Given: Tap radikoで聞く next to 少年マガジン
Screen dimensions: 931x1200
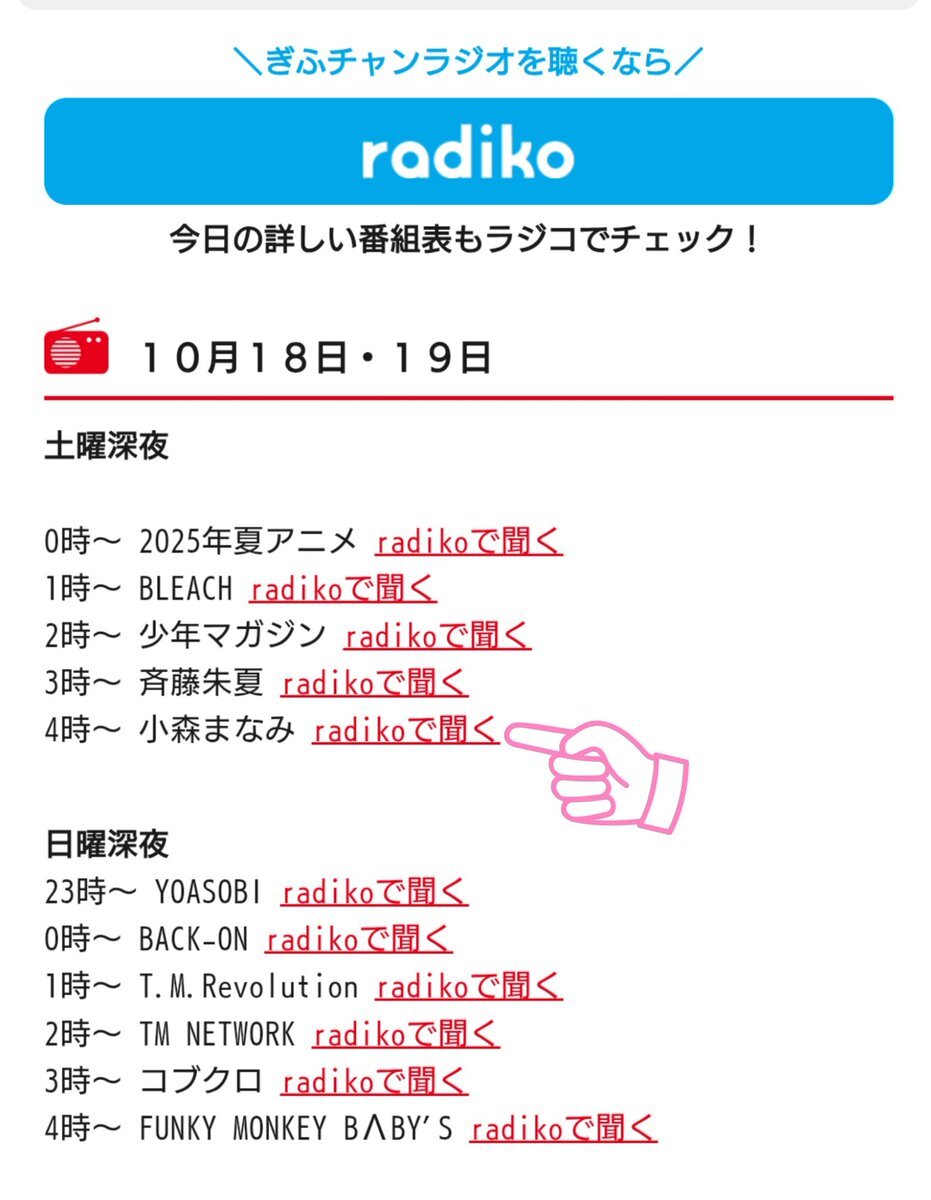Looking at the screenshot, I should (x=437, y=636).
